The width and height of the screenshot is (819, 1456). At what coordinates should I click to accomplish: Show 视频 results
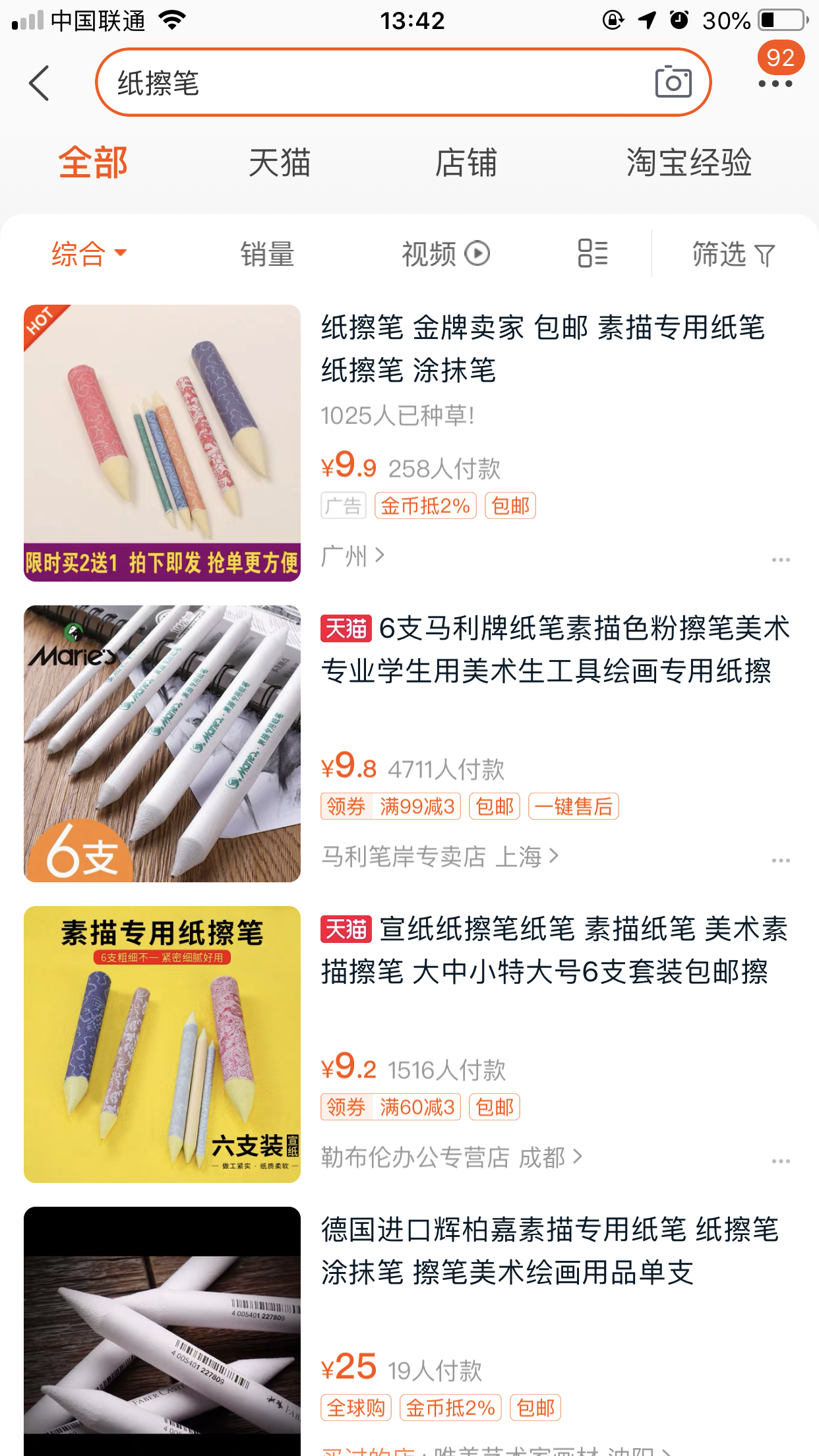point(445,254)
